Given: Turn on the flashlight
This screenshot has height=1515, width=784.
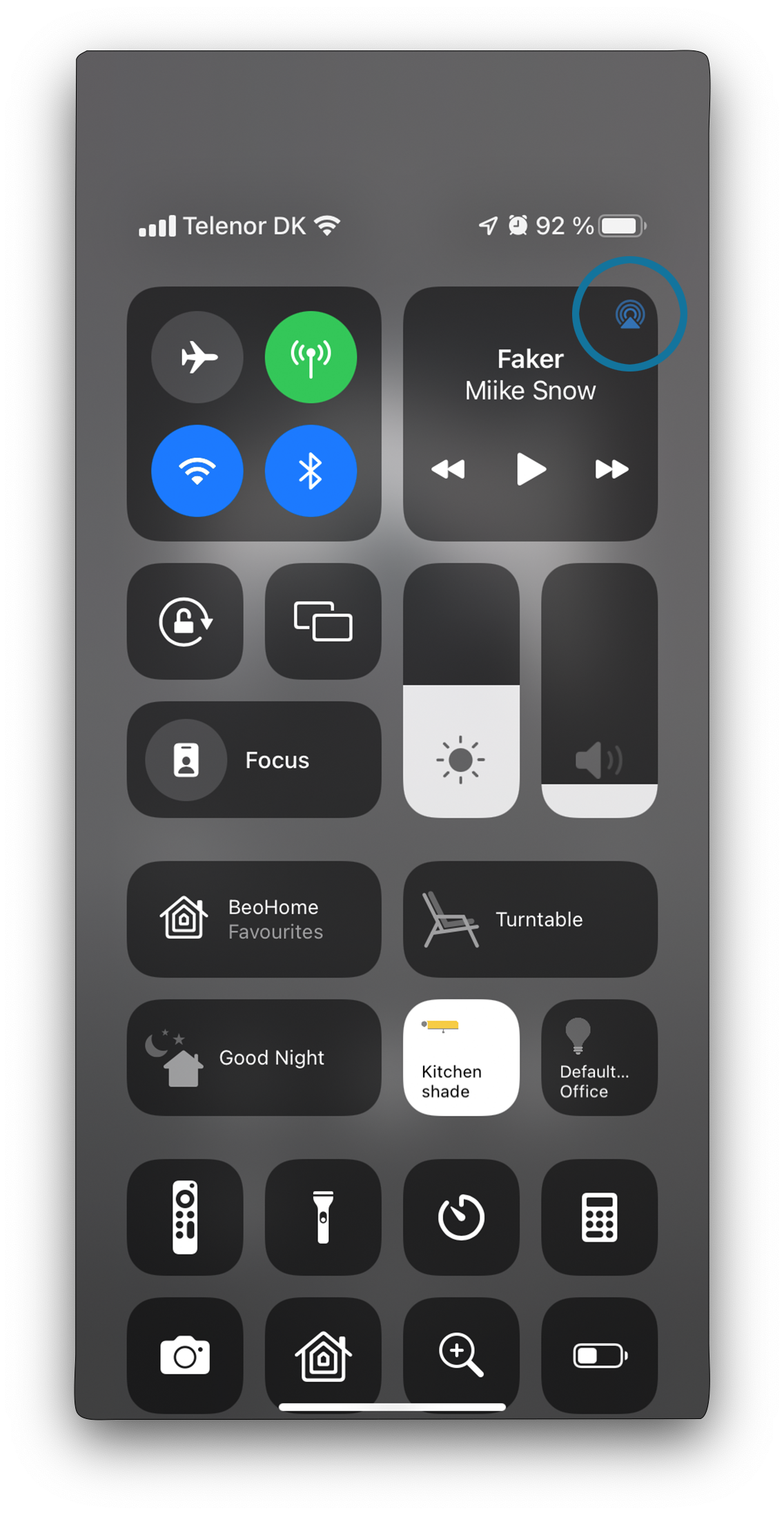Looking at the screenshot, I should [323, 1217].
